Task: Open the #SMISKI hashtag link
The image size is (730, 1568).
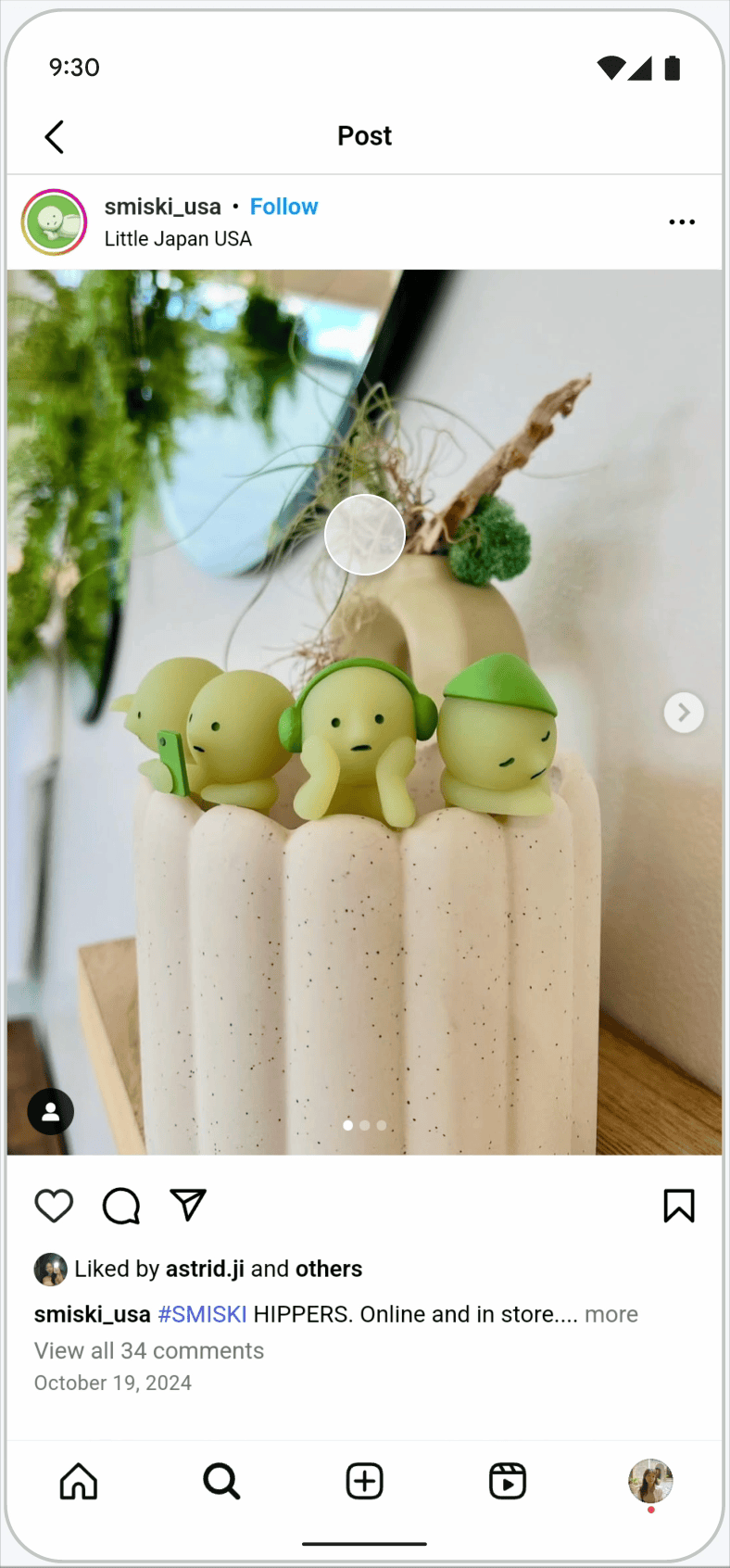Action: tap(205, 1313)
